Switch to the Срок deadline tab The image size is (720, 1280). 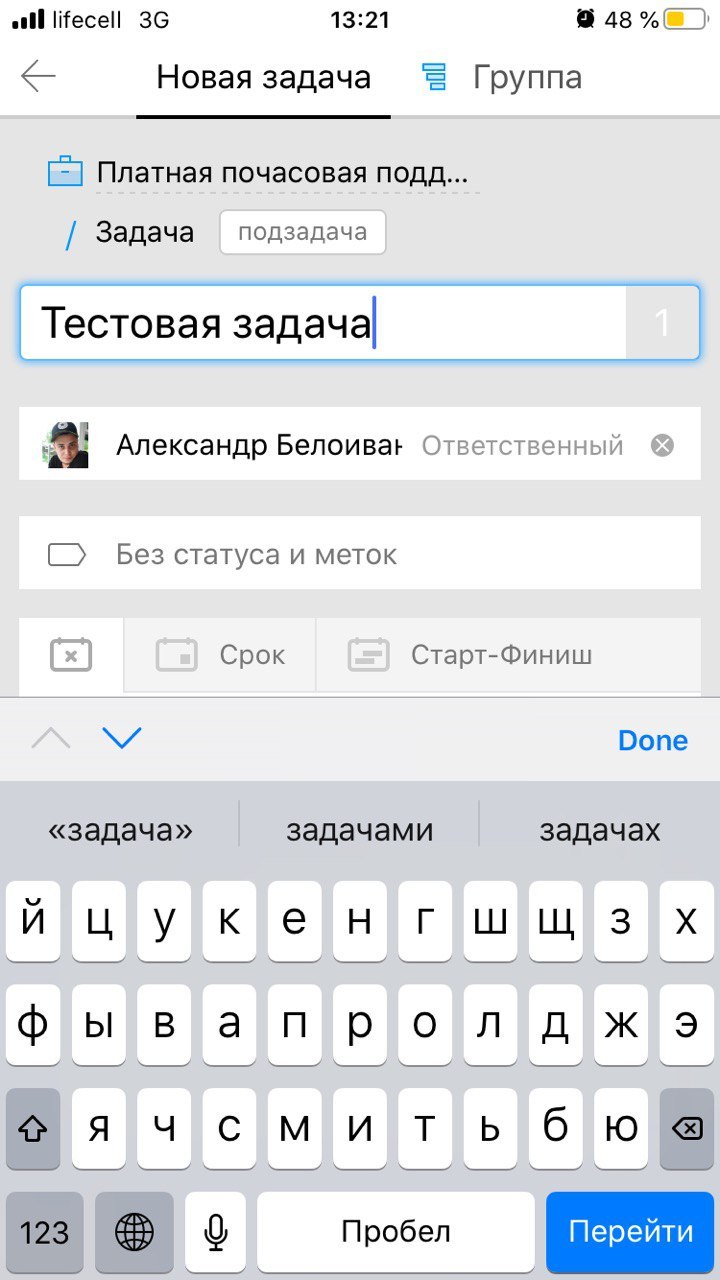click(220, 655)
